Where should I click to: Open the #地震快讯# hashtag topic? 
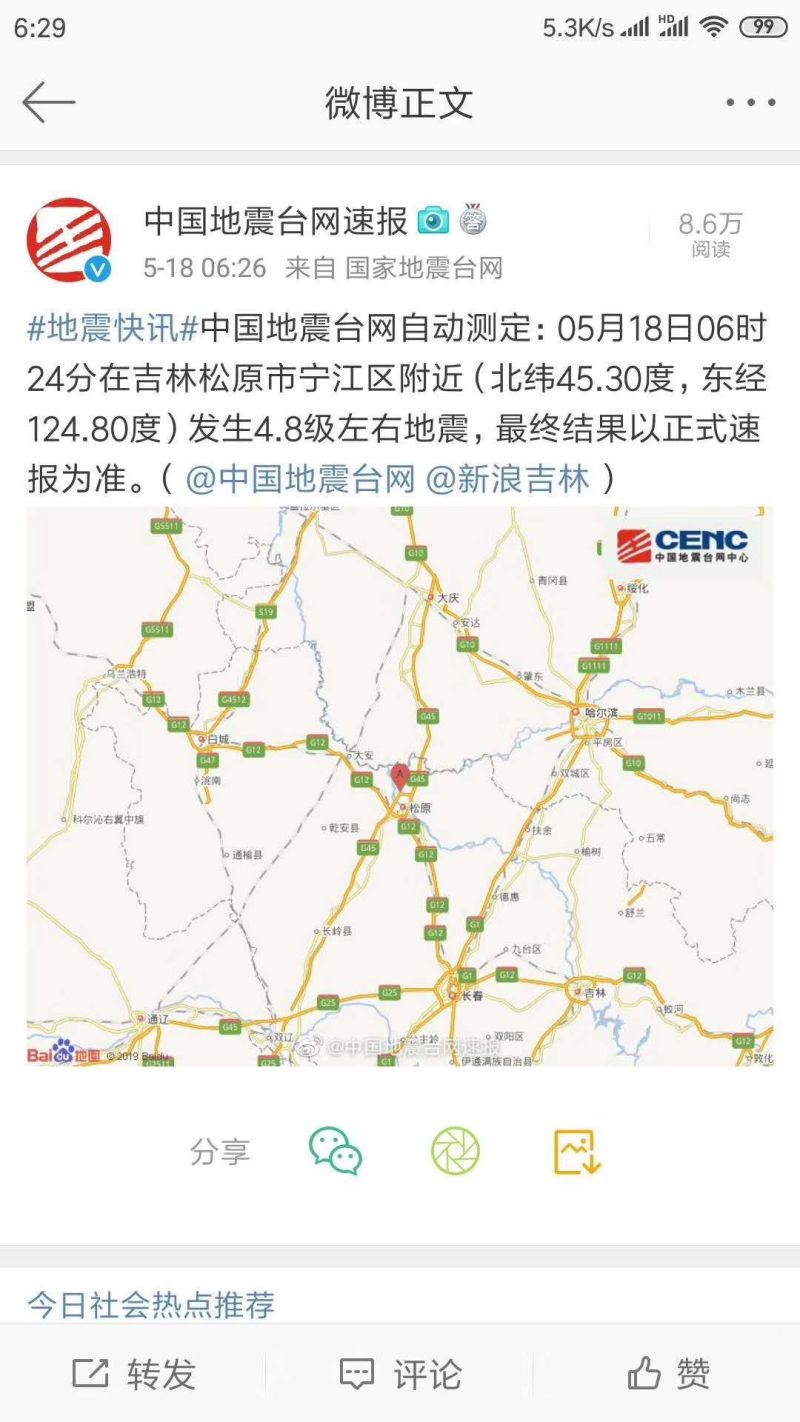pyautogui.click(x=113, y=327)
